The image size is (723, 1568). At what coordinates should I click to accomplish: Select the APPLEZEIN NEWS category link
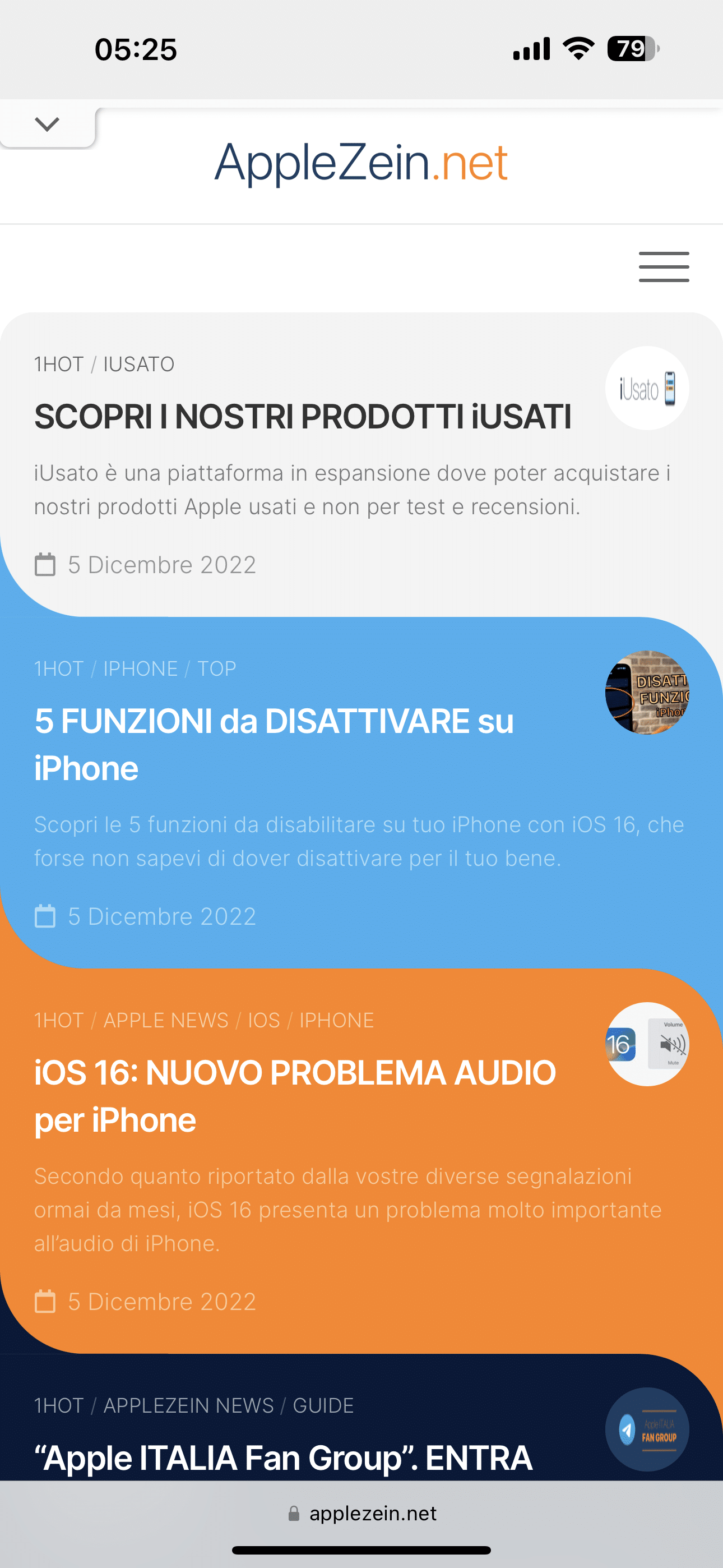(189, 1405)
